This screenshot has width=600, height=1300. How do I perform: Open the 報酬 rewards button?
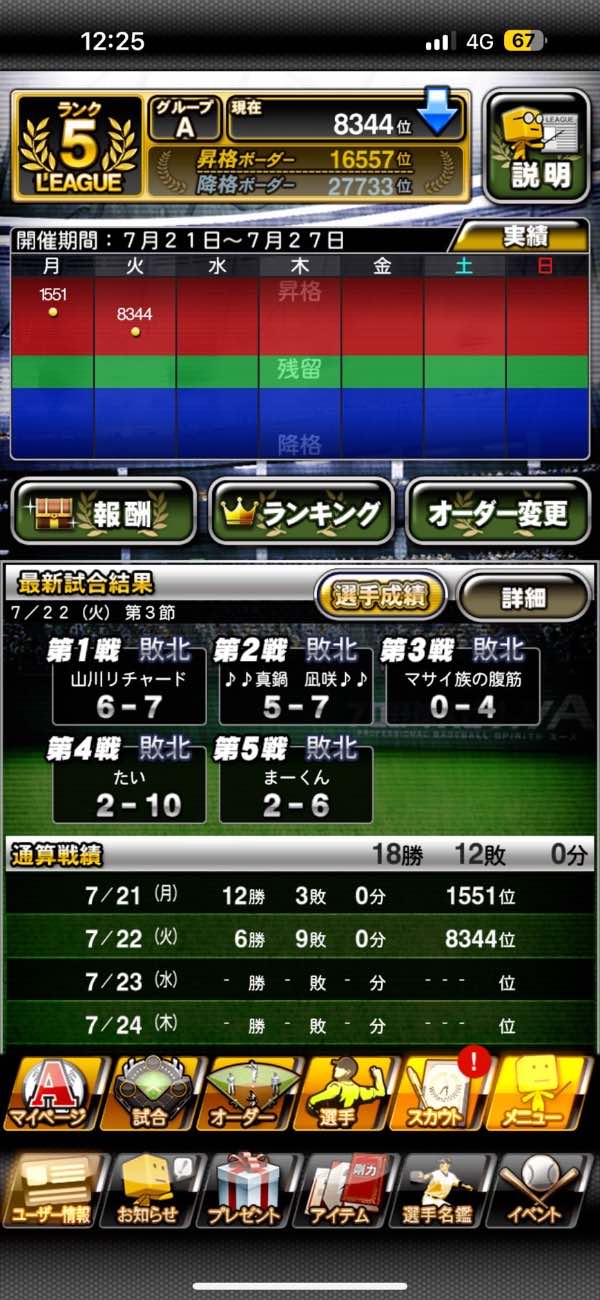tap(103, 512)
